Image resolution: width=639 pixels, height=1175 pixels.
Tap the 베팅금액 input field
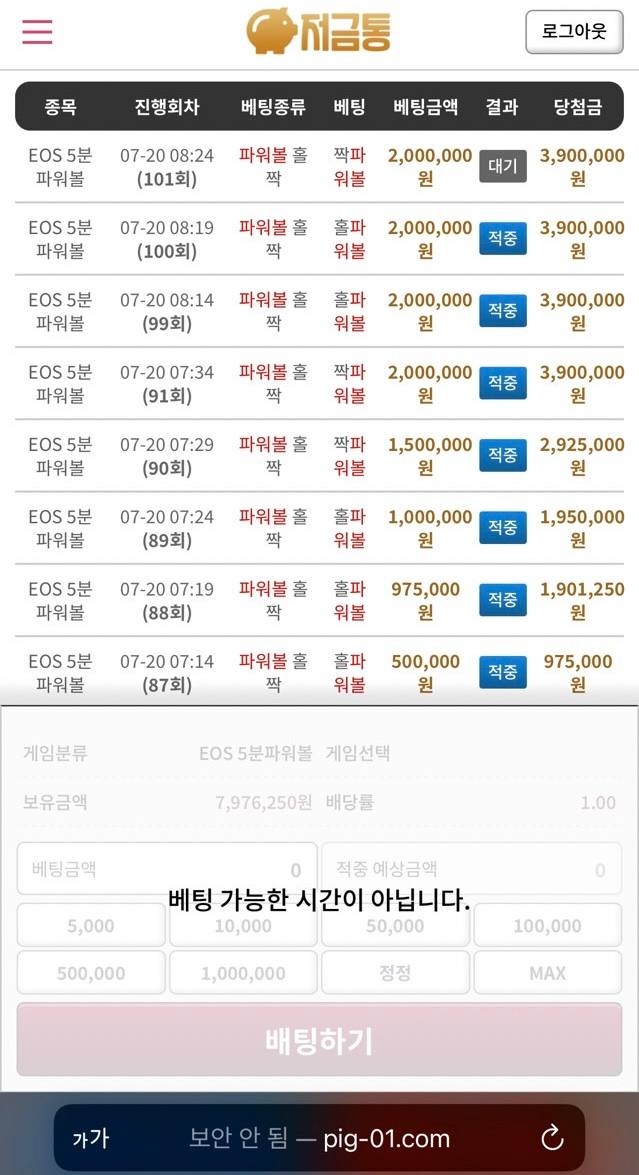click(x=167, y=869)
